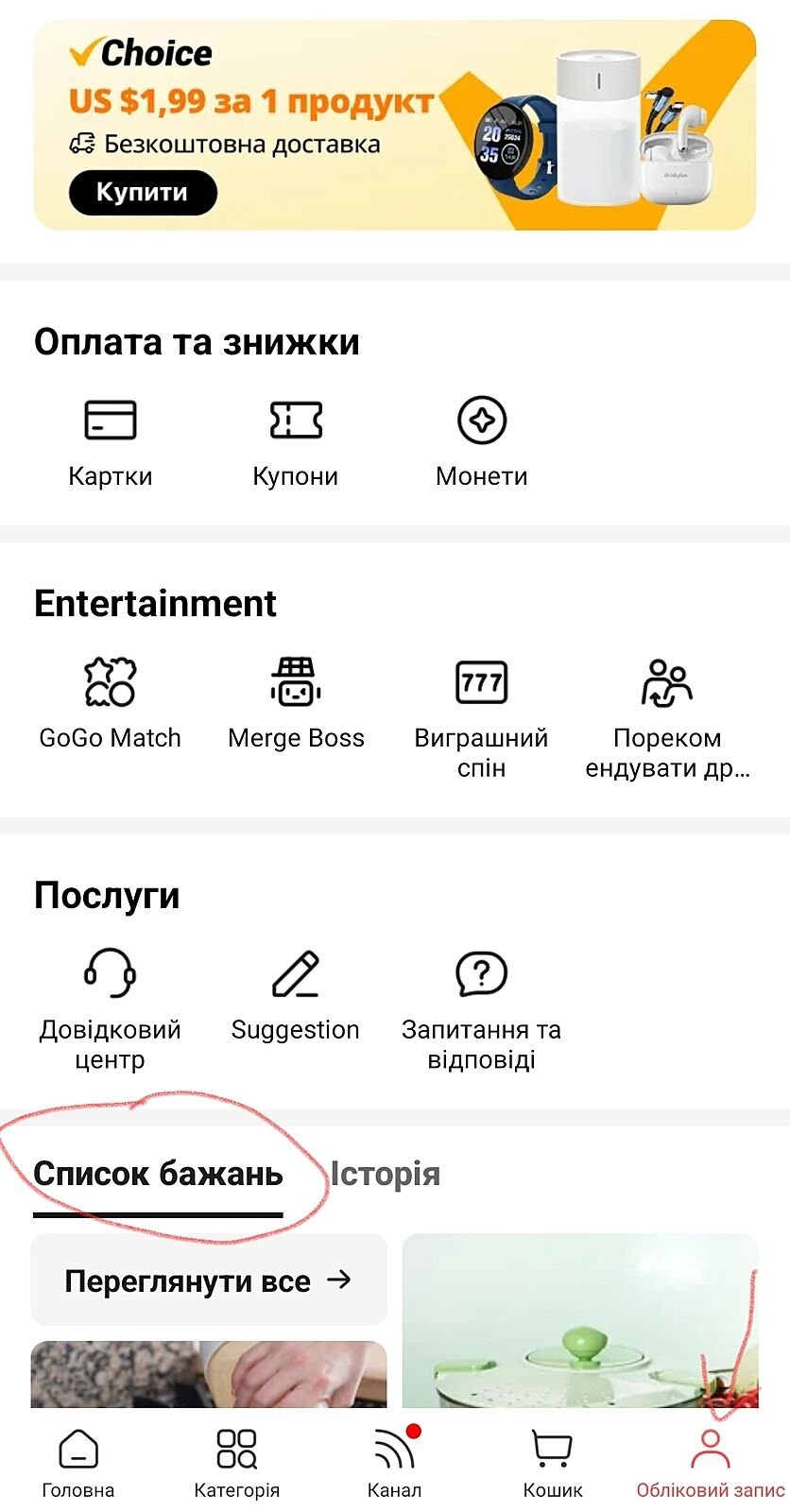Open the Кошик cart tab

[553, 1463]
